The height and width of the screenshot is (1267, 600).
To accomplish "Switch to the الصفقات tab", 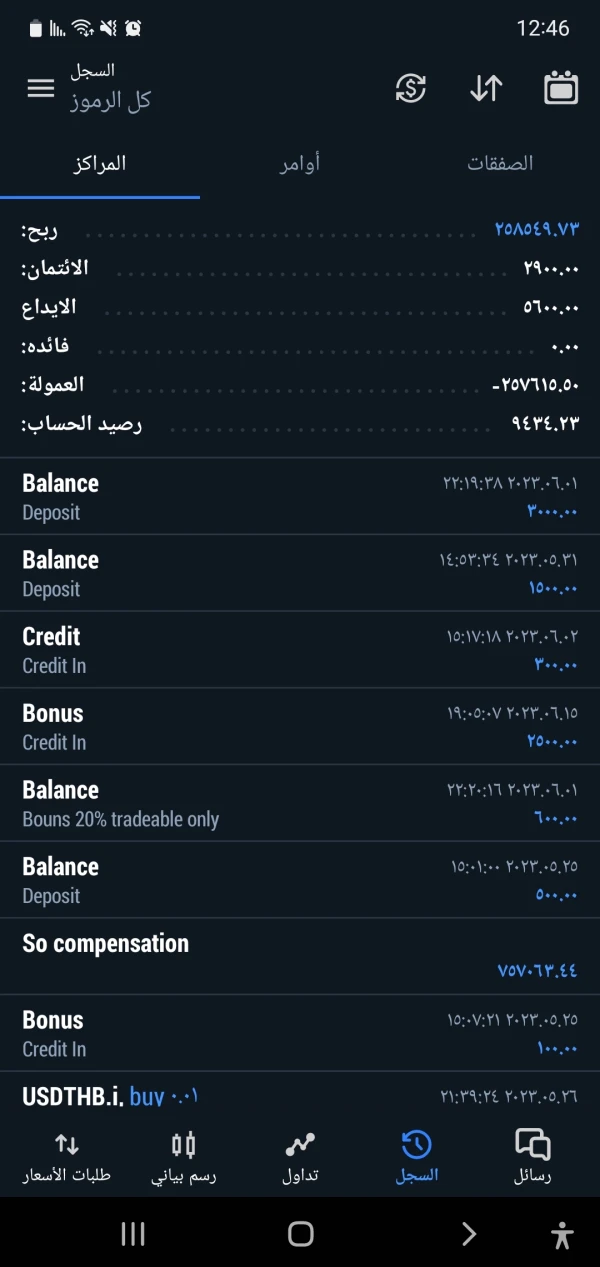I will [x=500, y=163].
